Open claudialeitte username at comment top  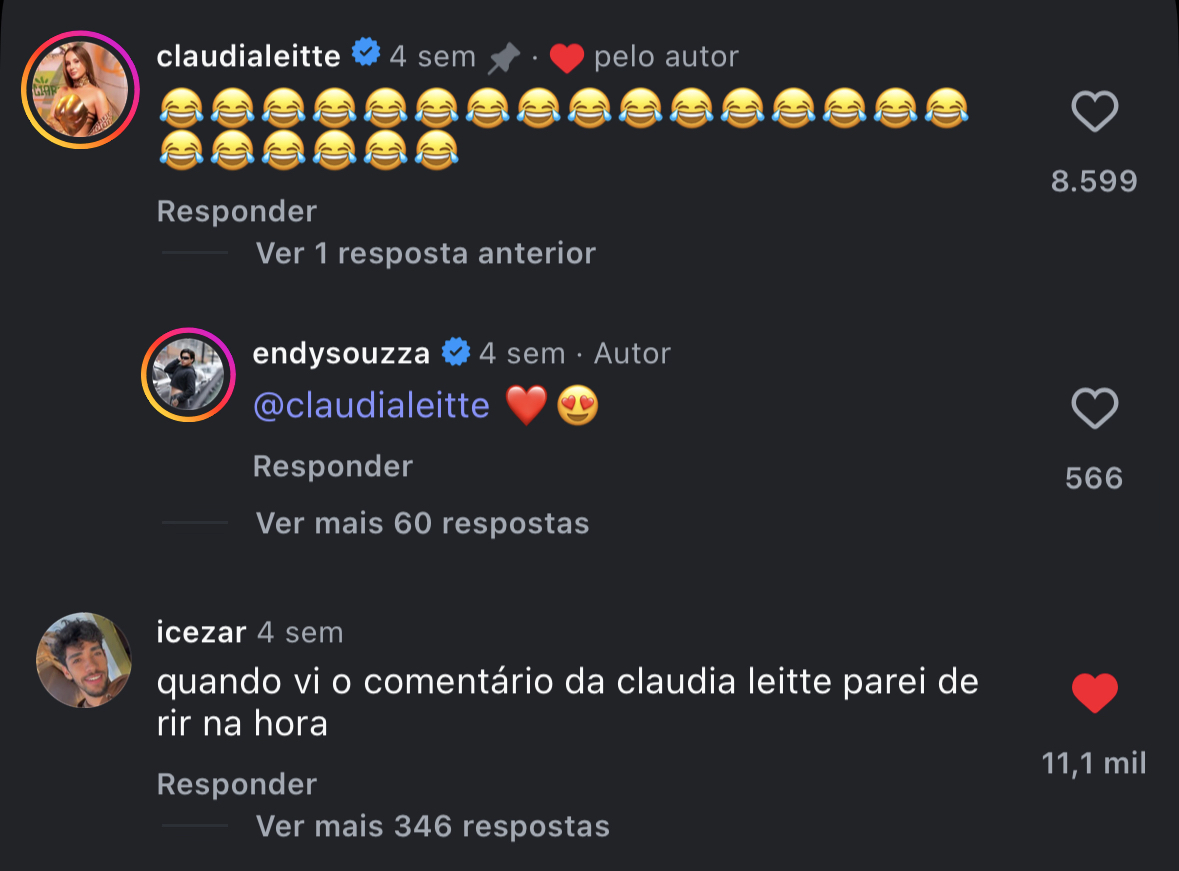pos(249,56)
